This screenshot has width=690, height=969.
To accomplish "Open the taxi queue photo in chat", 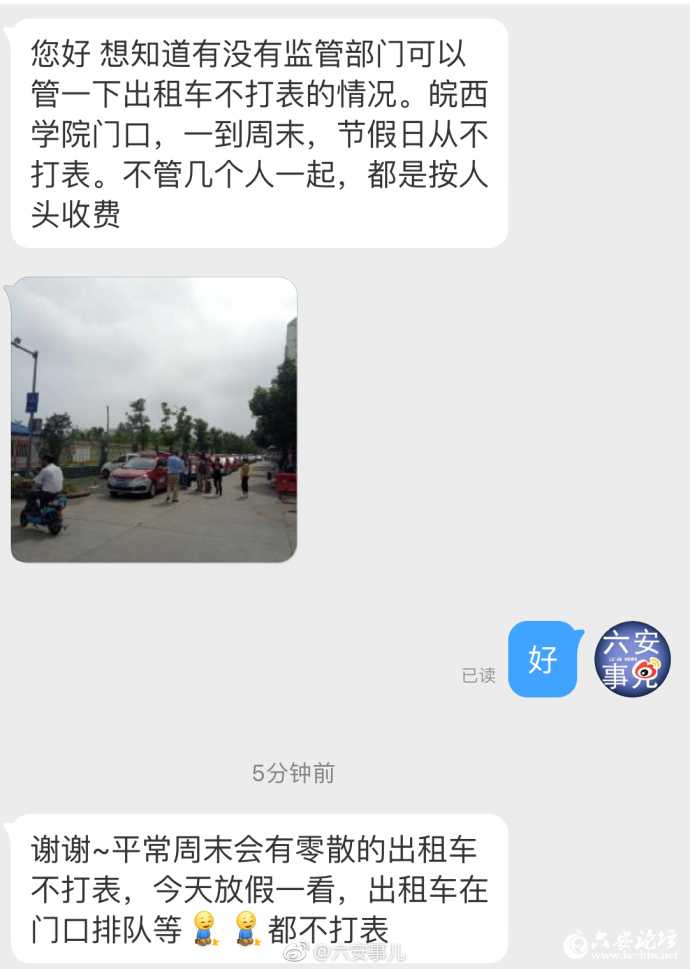I will tap(154, 419).
